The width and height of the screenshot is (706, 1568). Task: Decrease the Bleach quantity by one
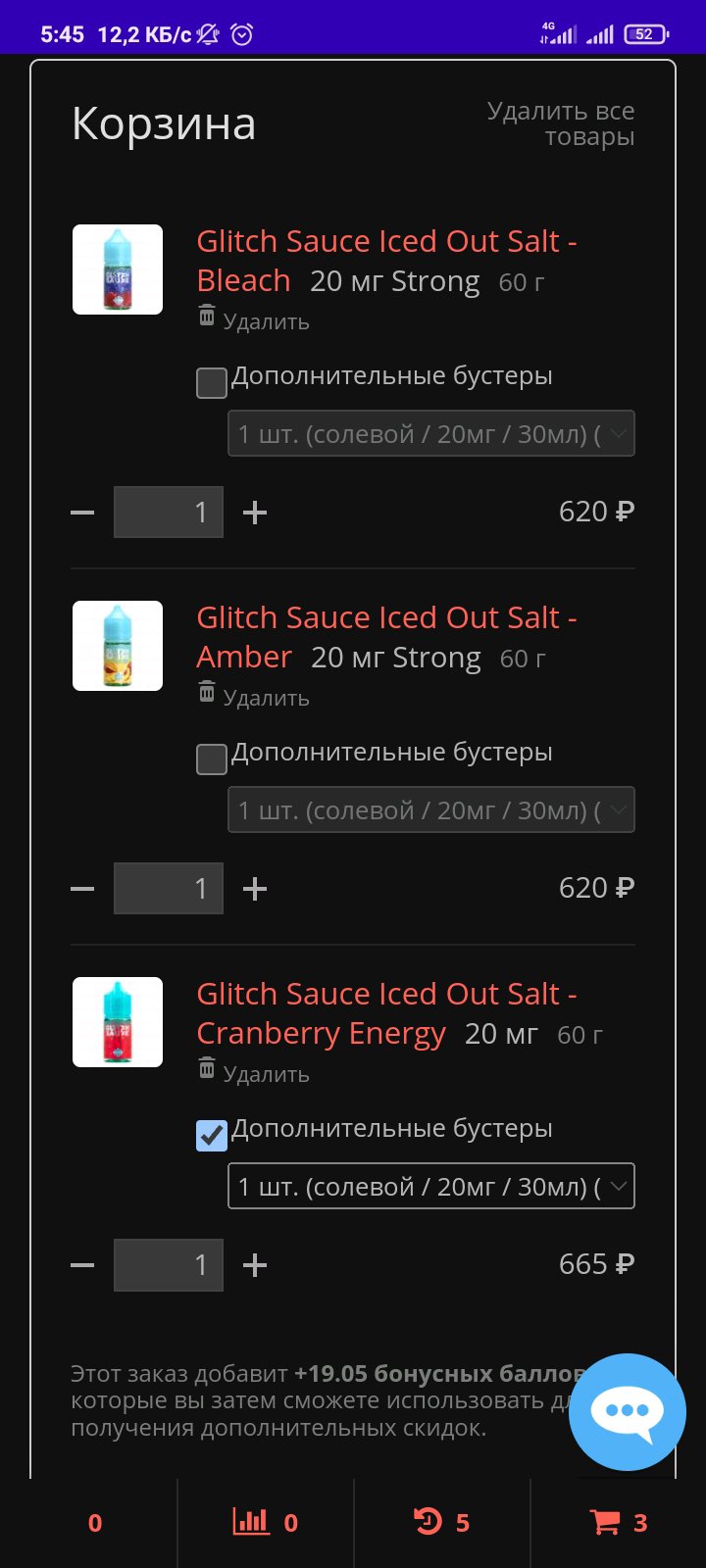point(83,513)
